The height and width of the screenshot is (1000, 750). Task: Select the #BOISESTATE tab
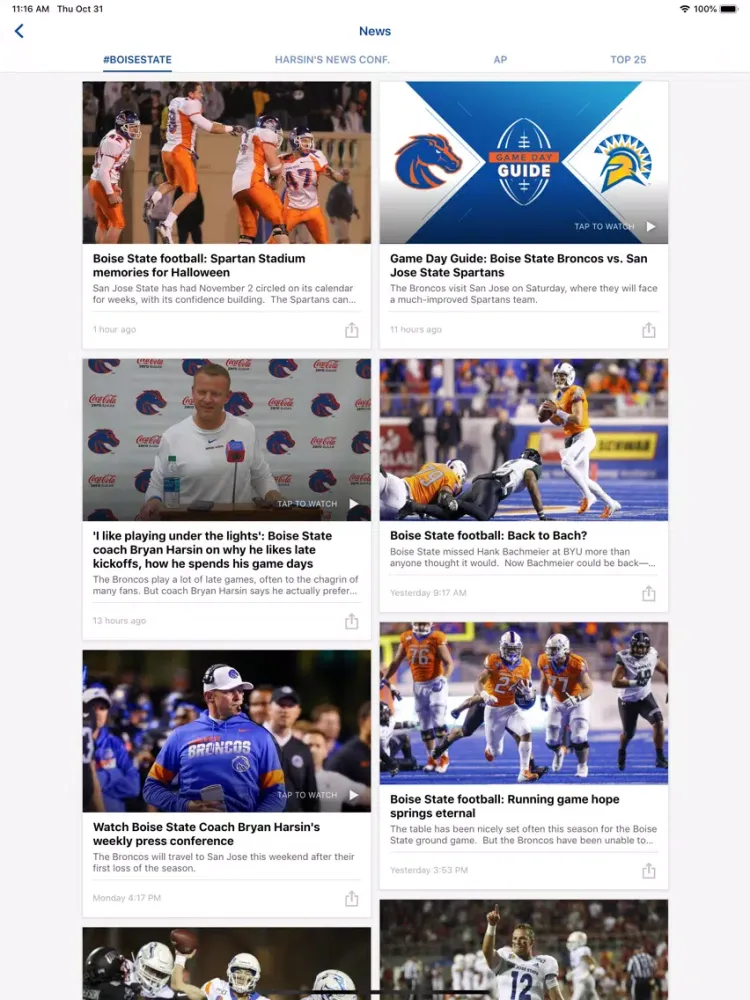136,60
